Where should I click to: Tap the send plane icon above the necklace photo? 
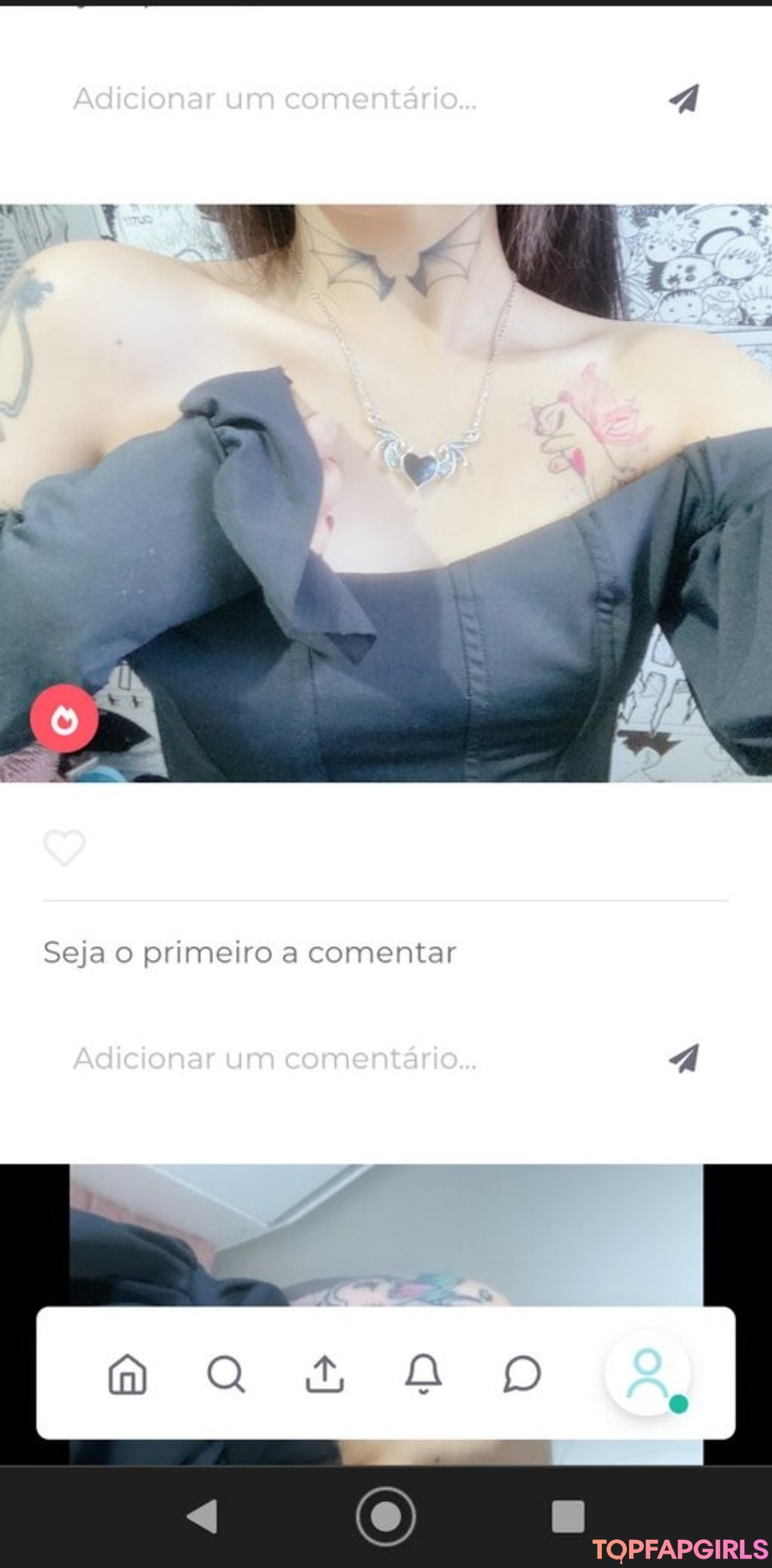coord(684,99)
